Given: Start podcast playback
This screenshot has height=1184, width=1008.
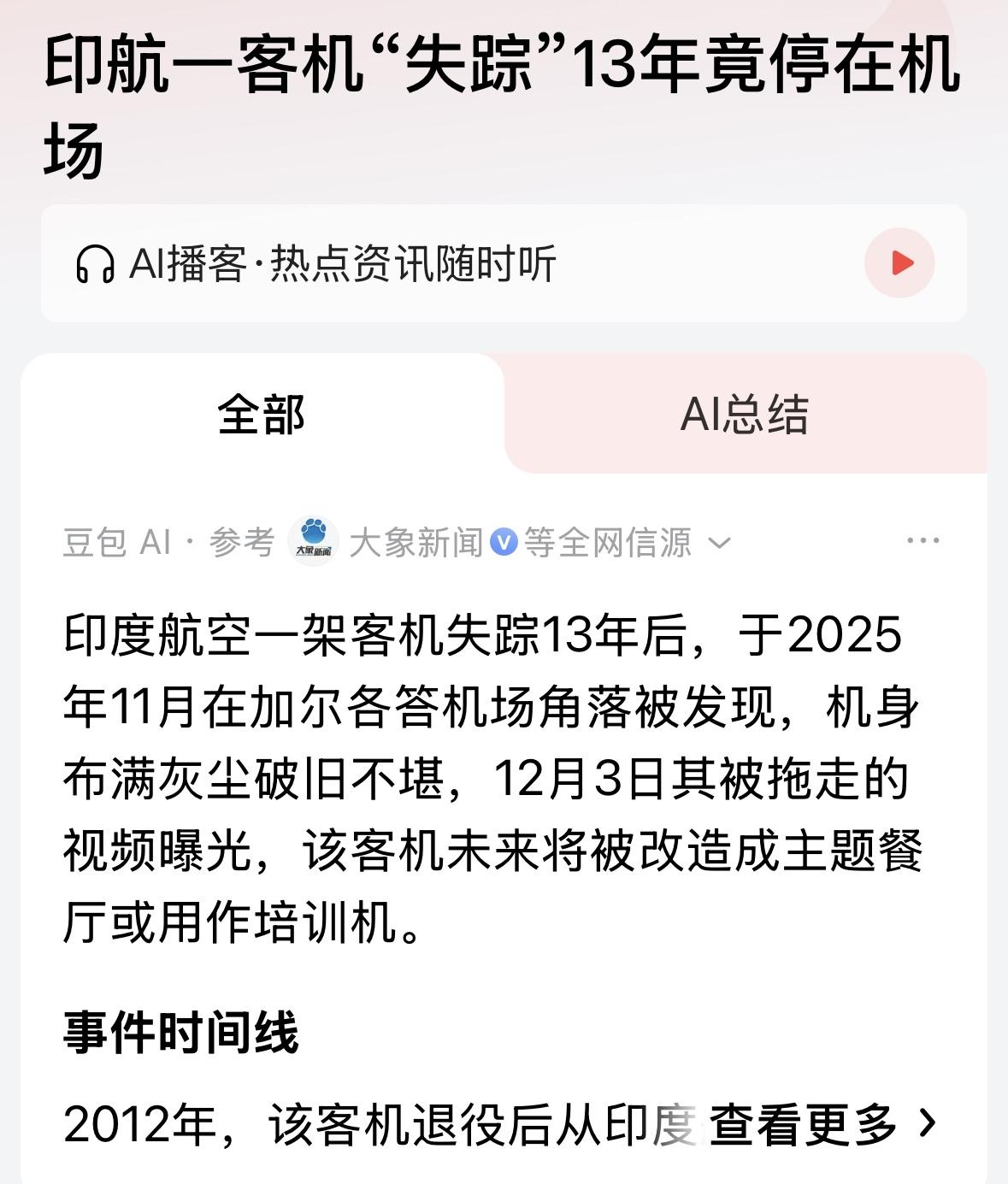Looking at the screenshot, I should tap(899, 264).
